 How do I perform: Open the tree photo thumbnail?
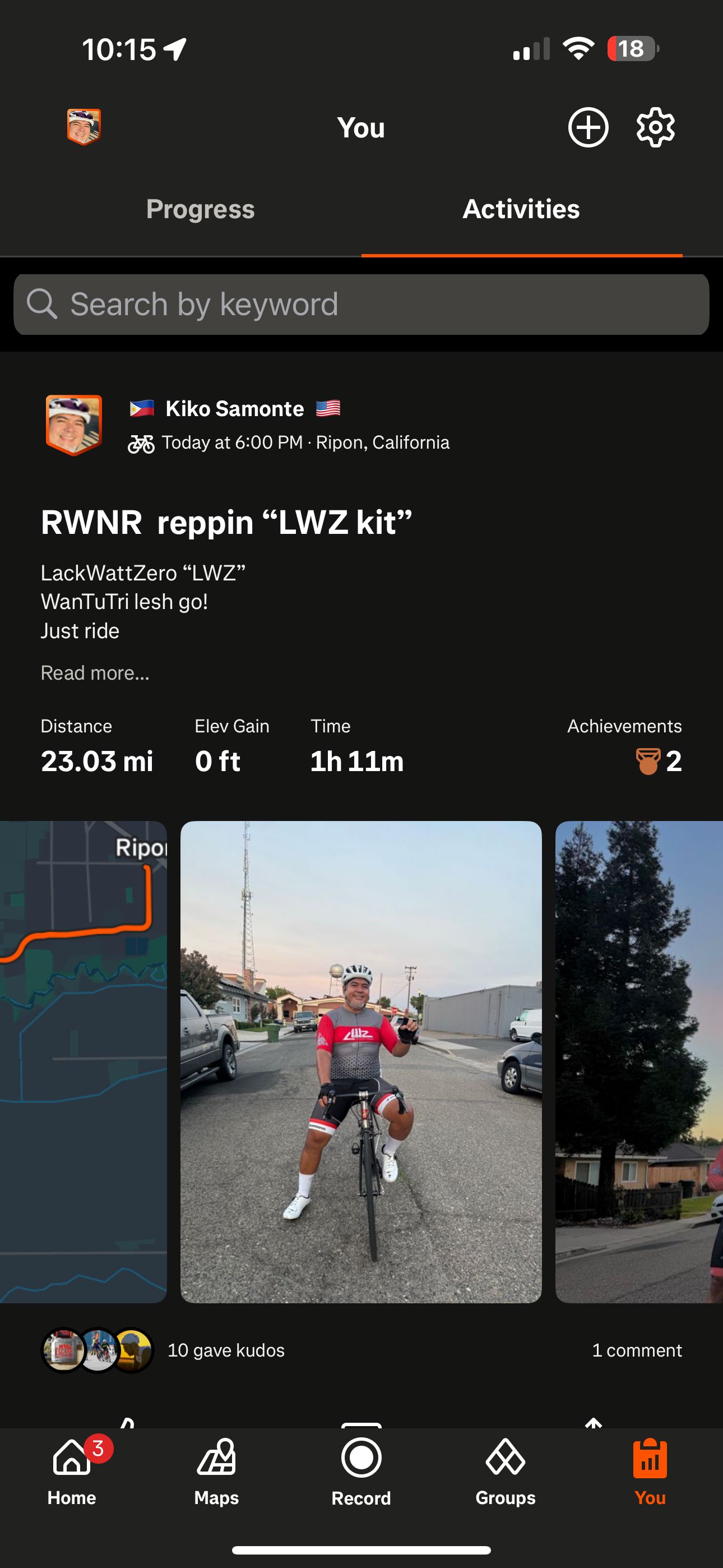point(639,1062)
